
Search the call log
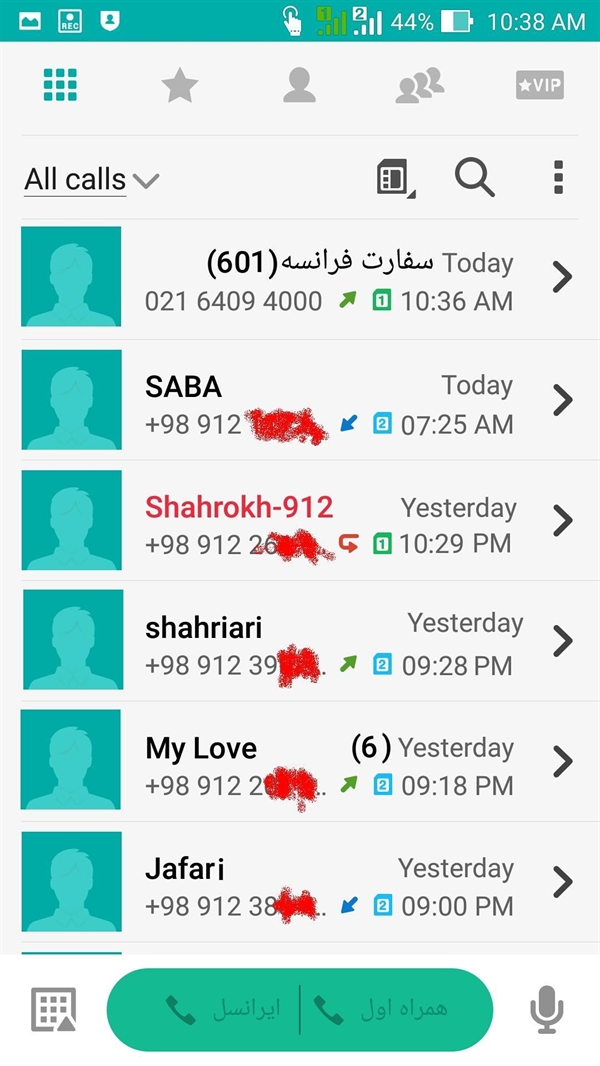[x=475, y=178]
